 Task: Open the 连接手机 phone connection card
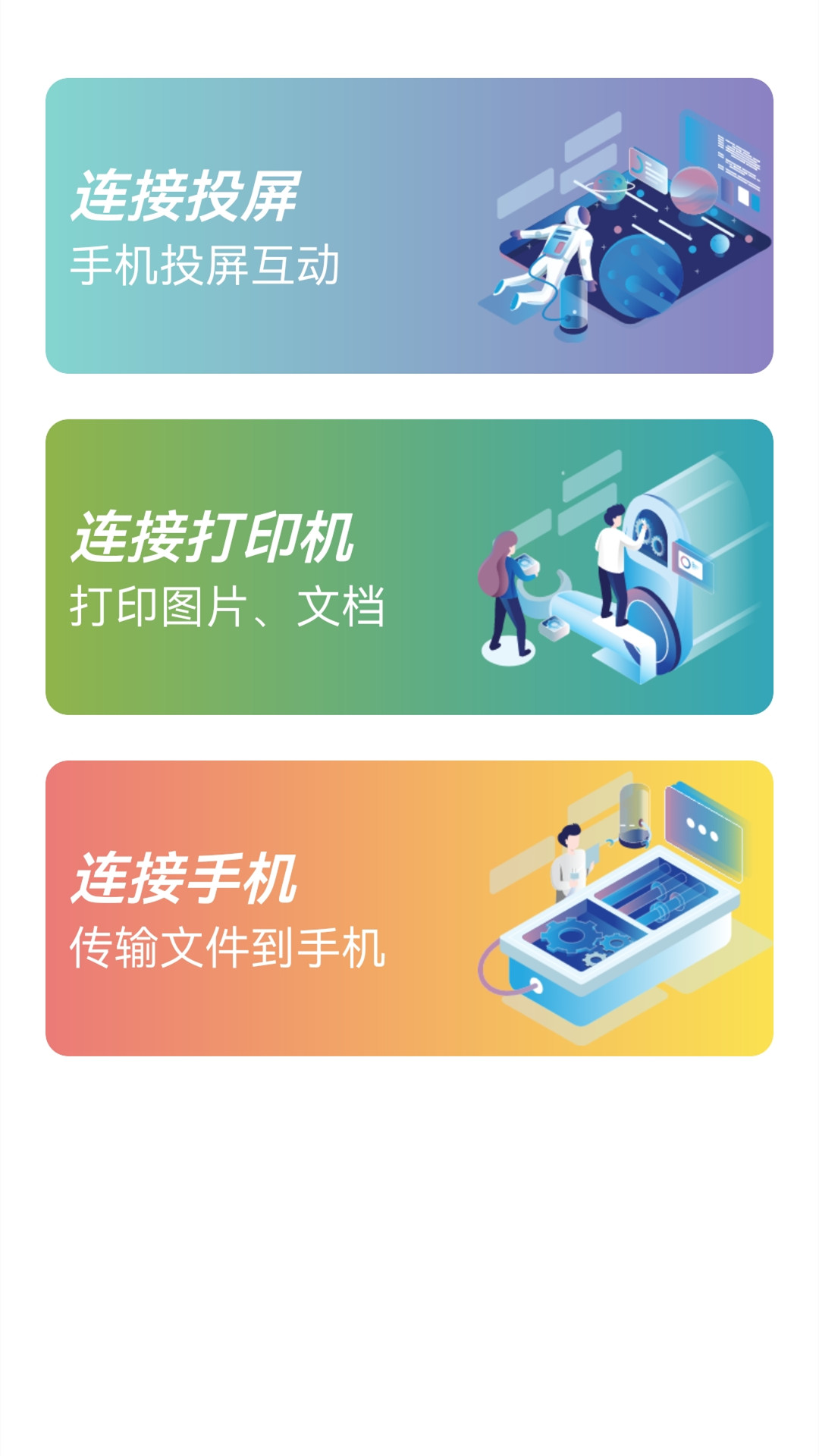[x=409, y=910]
